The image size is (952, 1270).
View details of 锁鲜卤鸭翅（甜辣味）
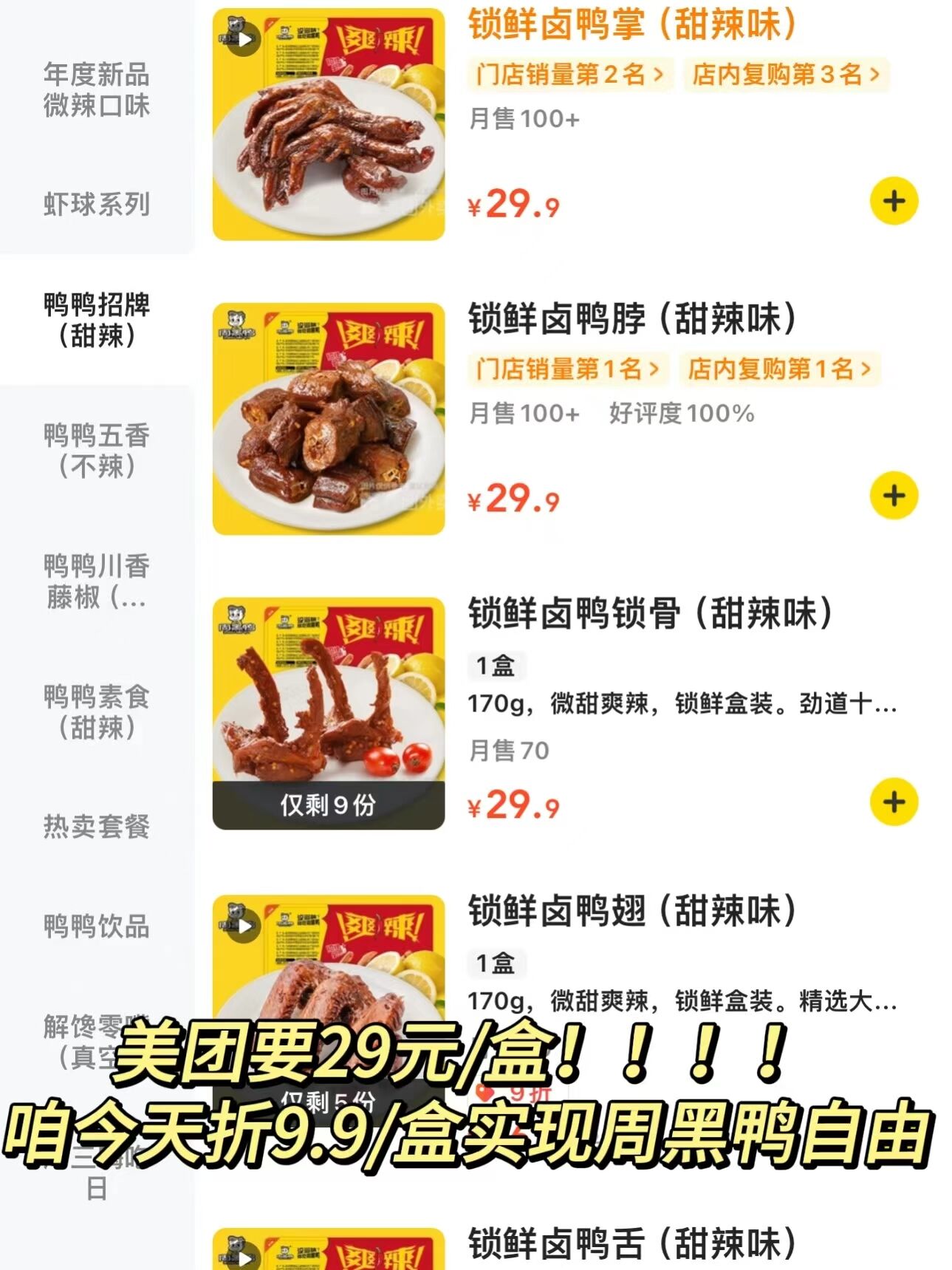pos(631,911)
